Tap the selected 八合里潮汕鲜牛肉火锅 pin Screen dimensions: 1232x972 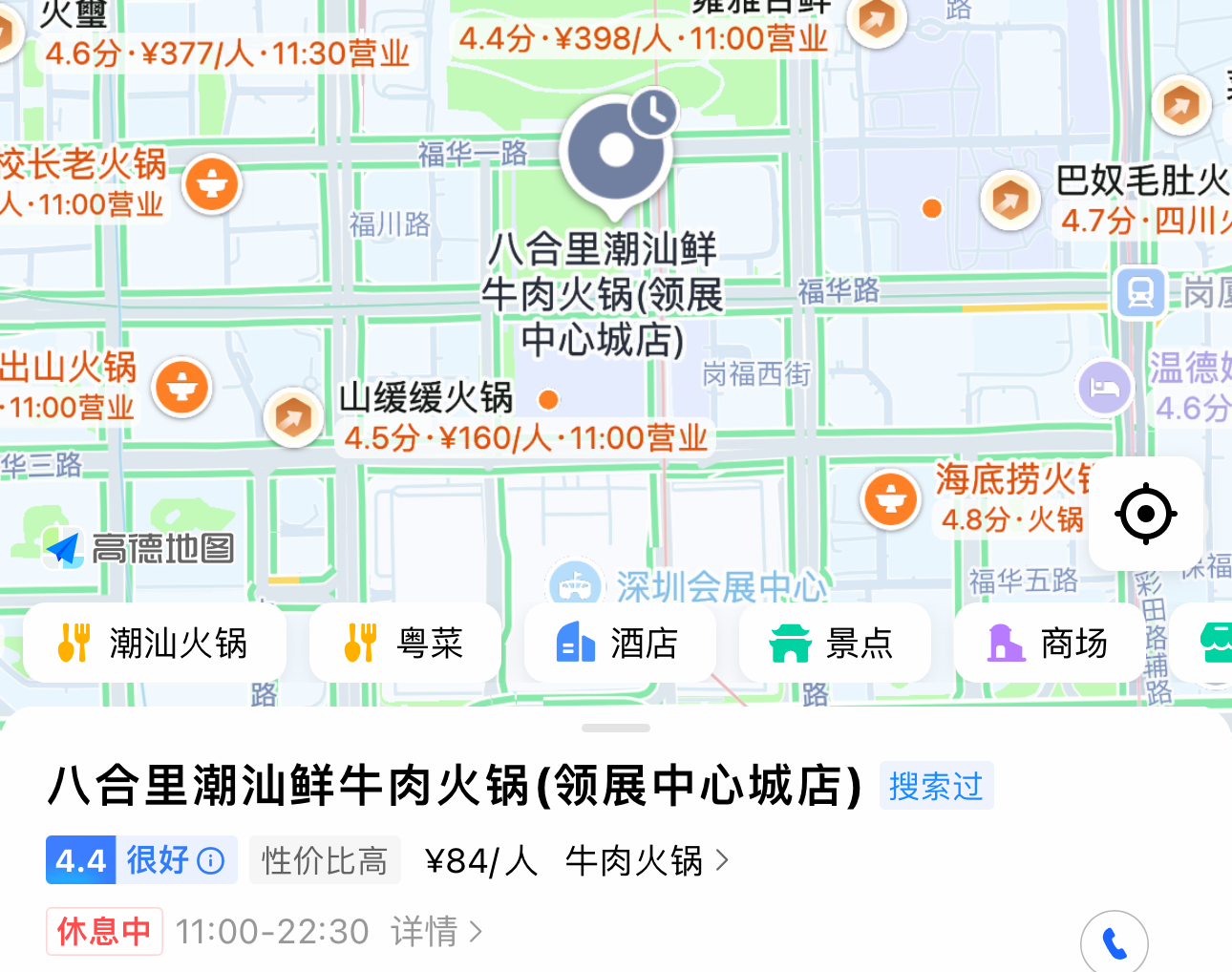point(617,153)
